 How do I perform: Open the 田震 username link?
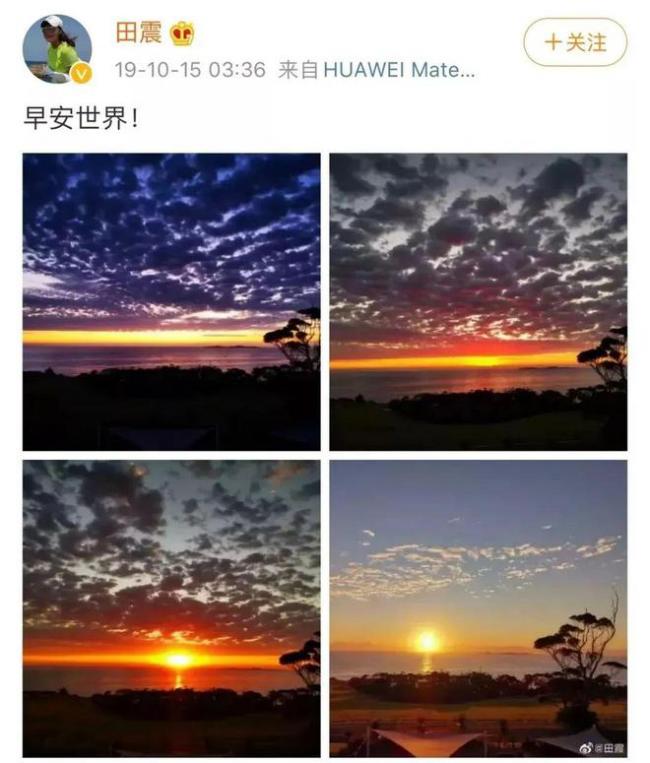pos(138,32)
